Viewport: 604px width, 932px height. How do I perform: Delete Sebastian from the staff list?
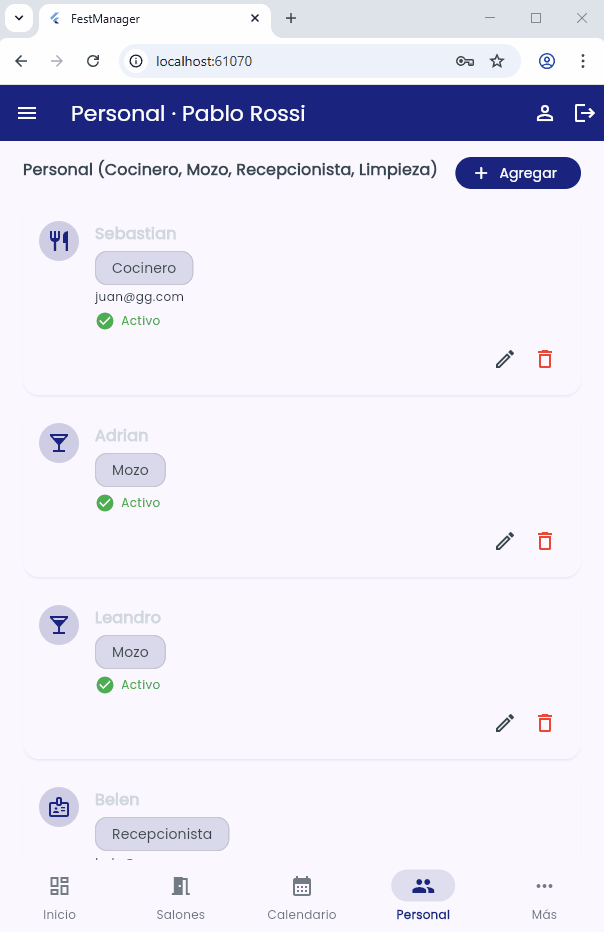(545, 359)
